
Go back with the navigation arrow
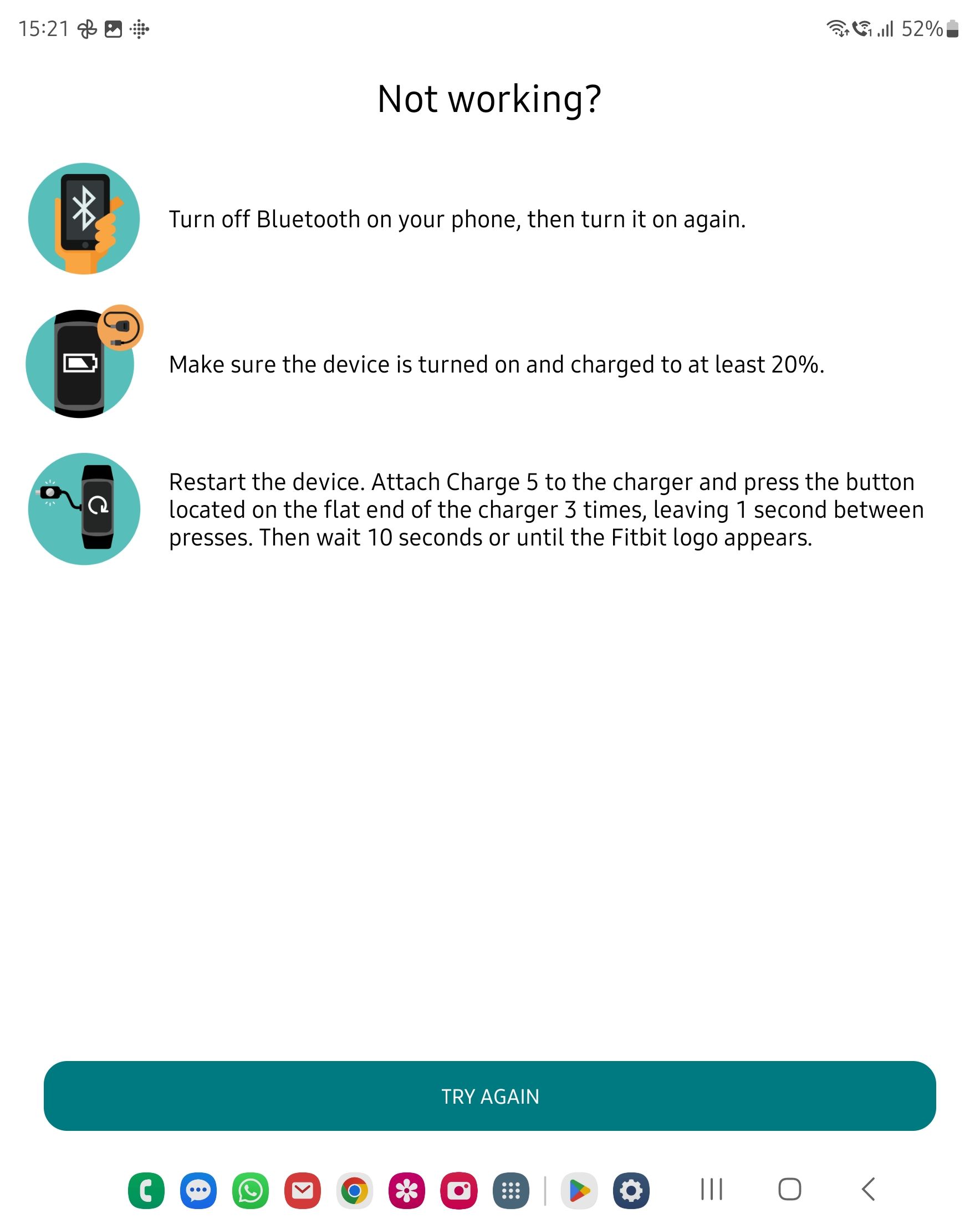pos(867,1189)
